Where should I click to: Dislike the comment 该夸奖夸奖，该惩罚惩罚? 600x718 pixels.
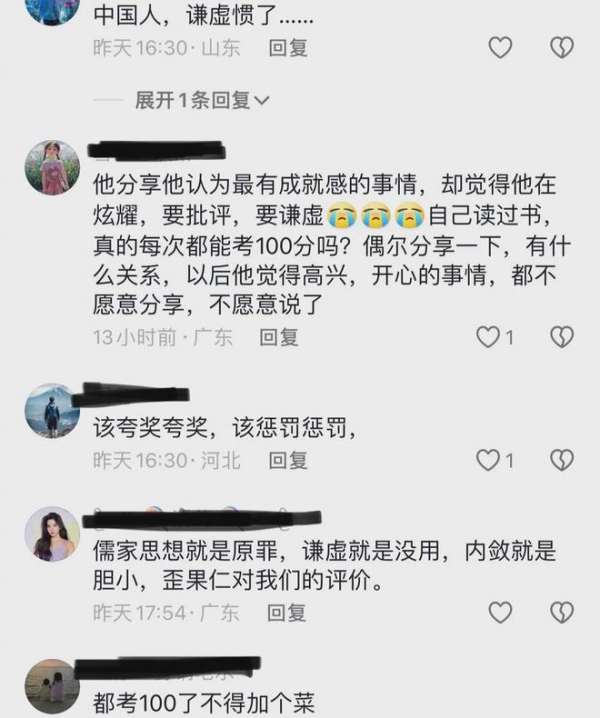coord(562,460)
